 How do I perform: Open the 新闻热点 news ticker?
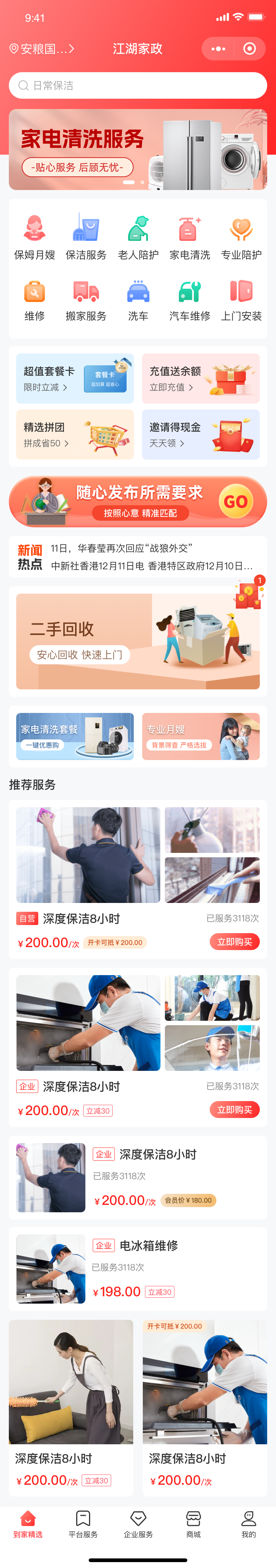138,557
